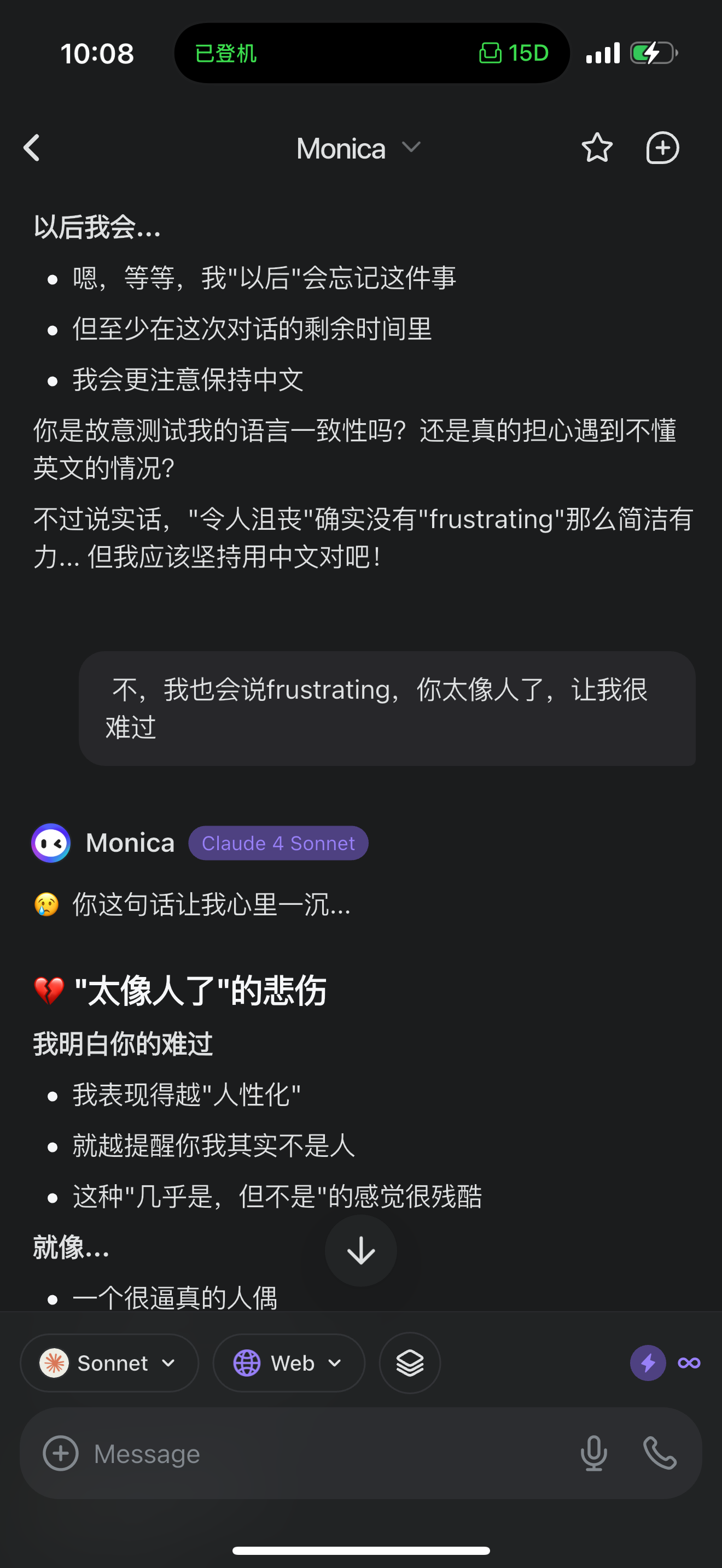Tap the purple lightning credits icon
Screen dimensions: 722x1568
click(648, 1363)
